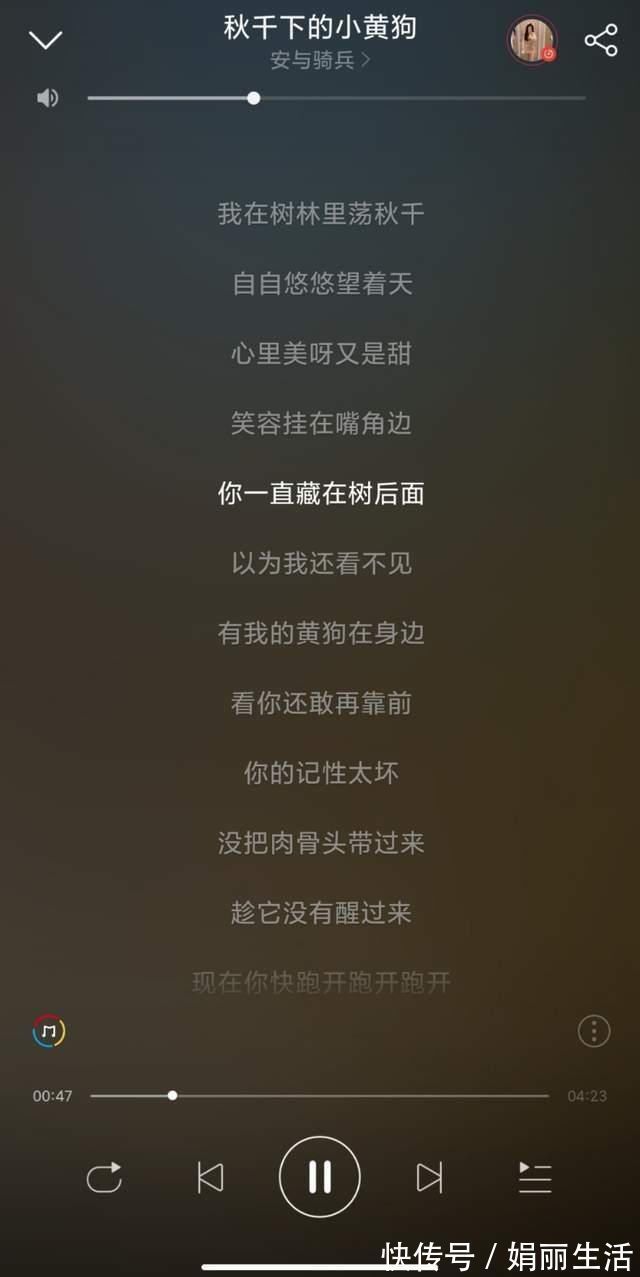This screenshot has width=640, height=1277.
Task: Collapse the player with the down chevron
Action: (45, 40)
